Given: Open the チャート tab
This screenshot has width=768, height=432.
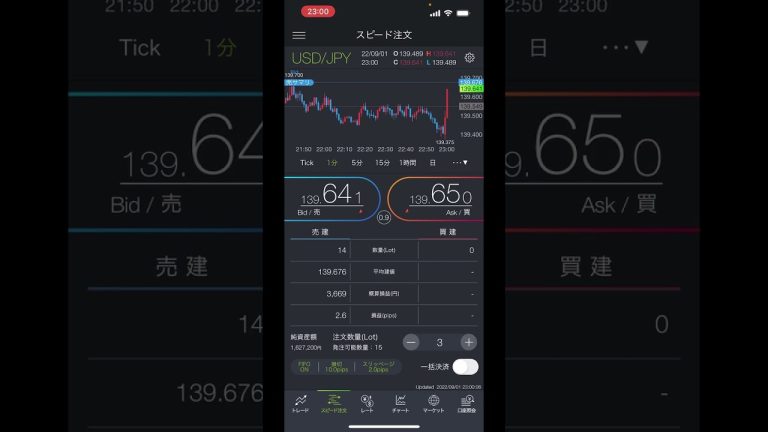Looking at the screenshot, I should click(x=400, y=403).
